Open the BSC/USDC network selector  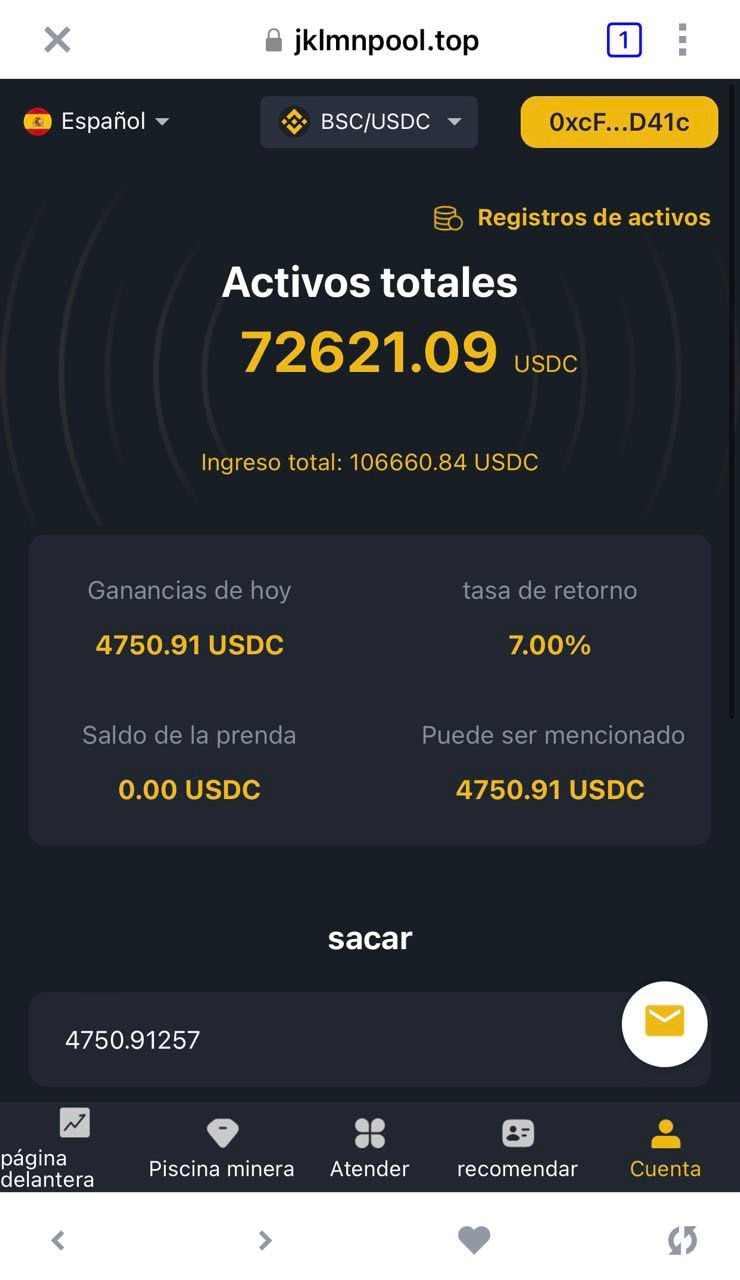369,122
